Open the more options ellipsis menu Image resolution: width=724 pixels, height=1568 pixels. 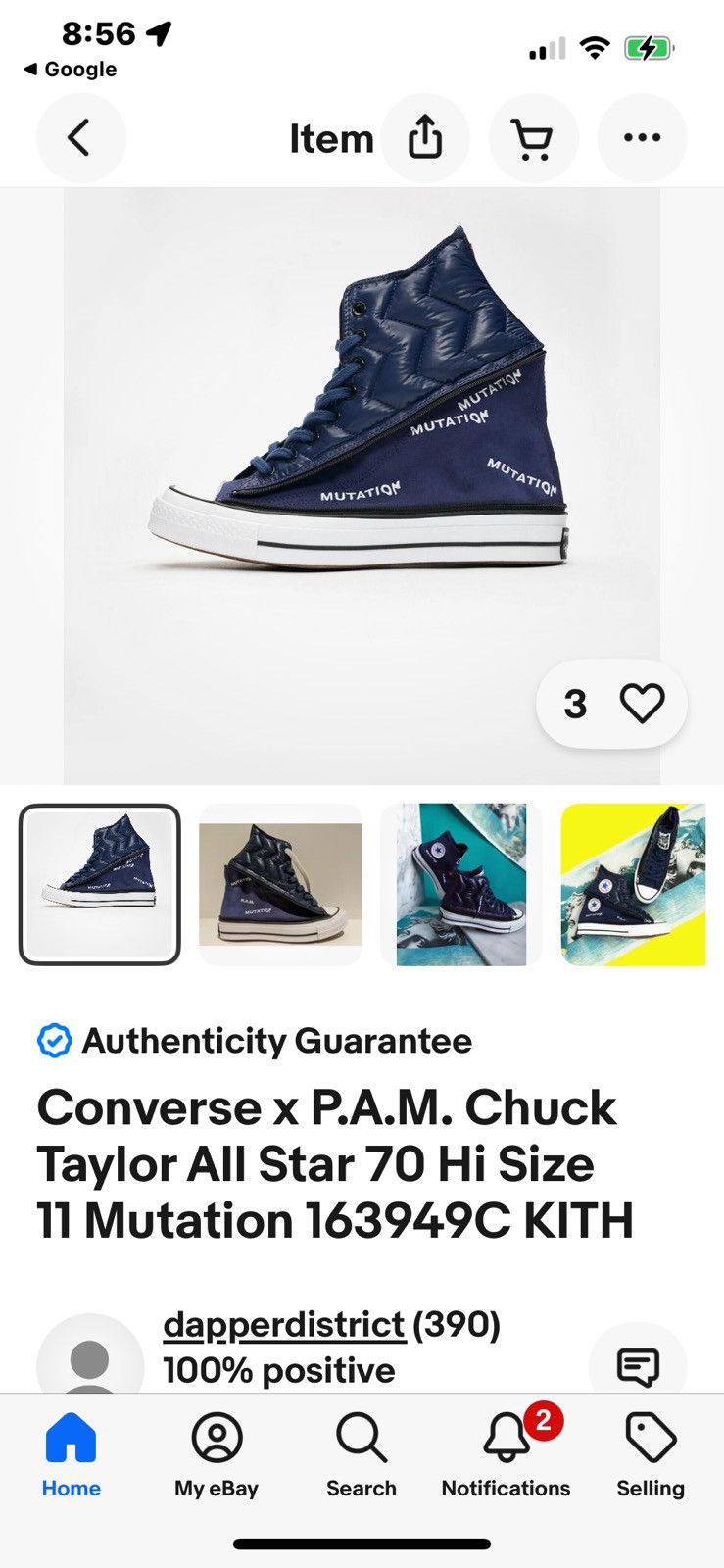tap(642, 137)
